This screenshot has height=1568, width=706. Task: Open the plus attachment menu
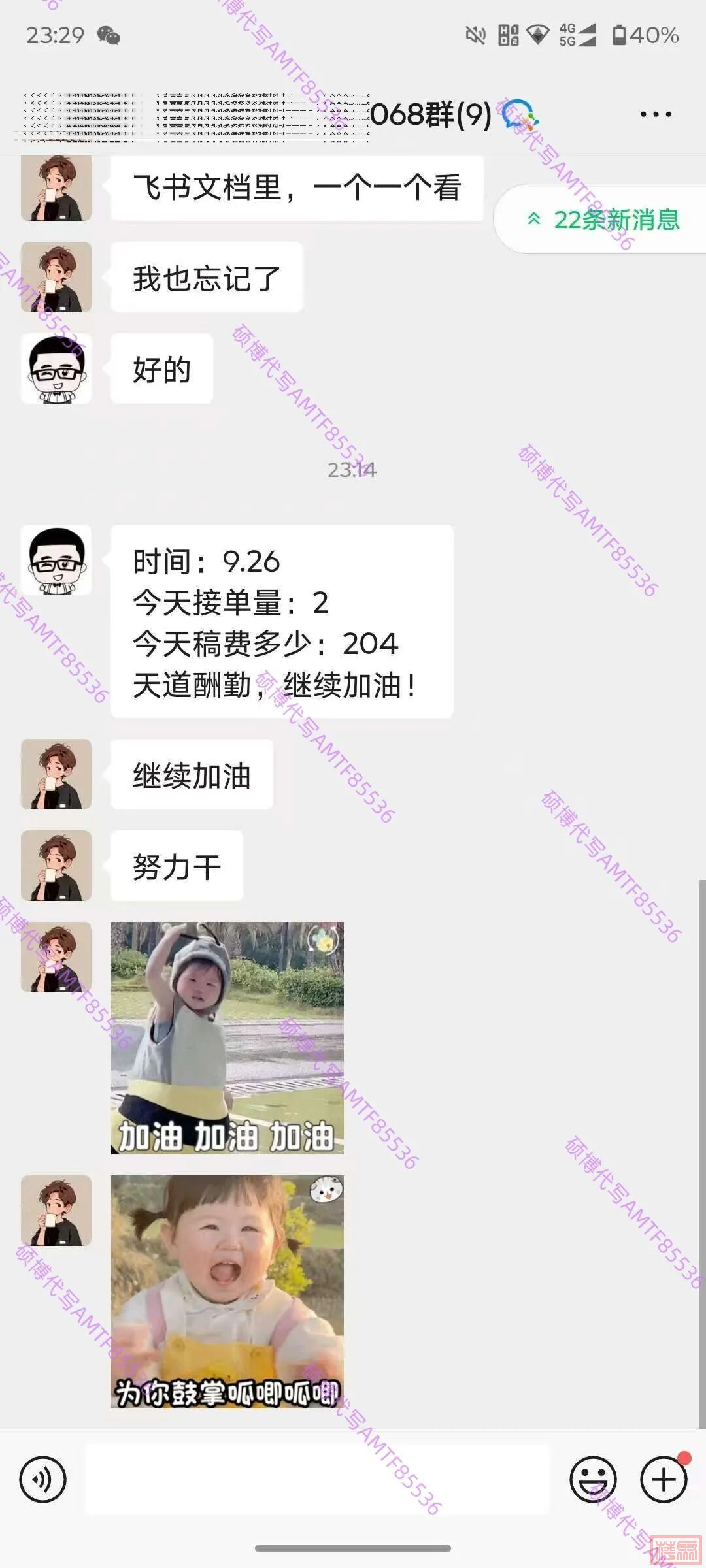pos(664,1479)
